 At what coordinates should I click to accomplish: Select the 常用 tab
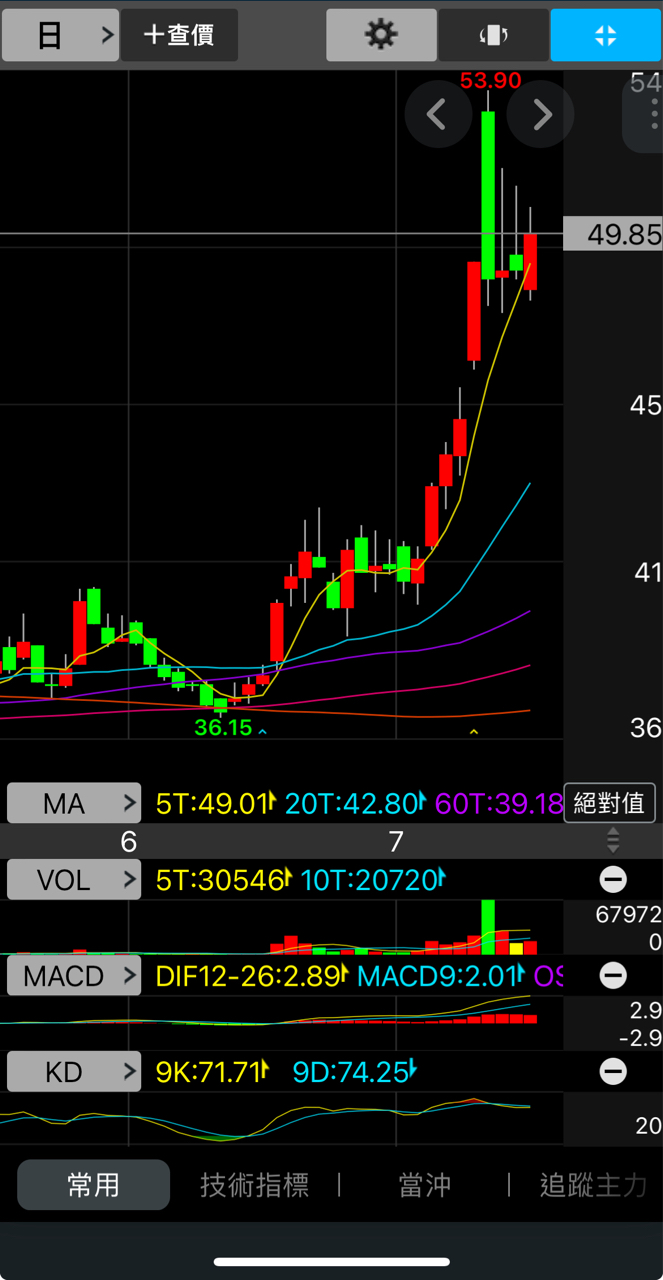[x=94, y=1186]
